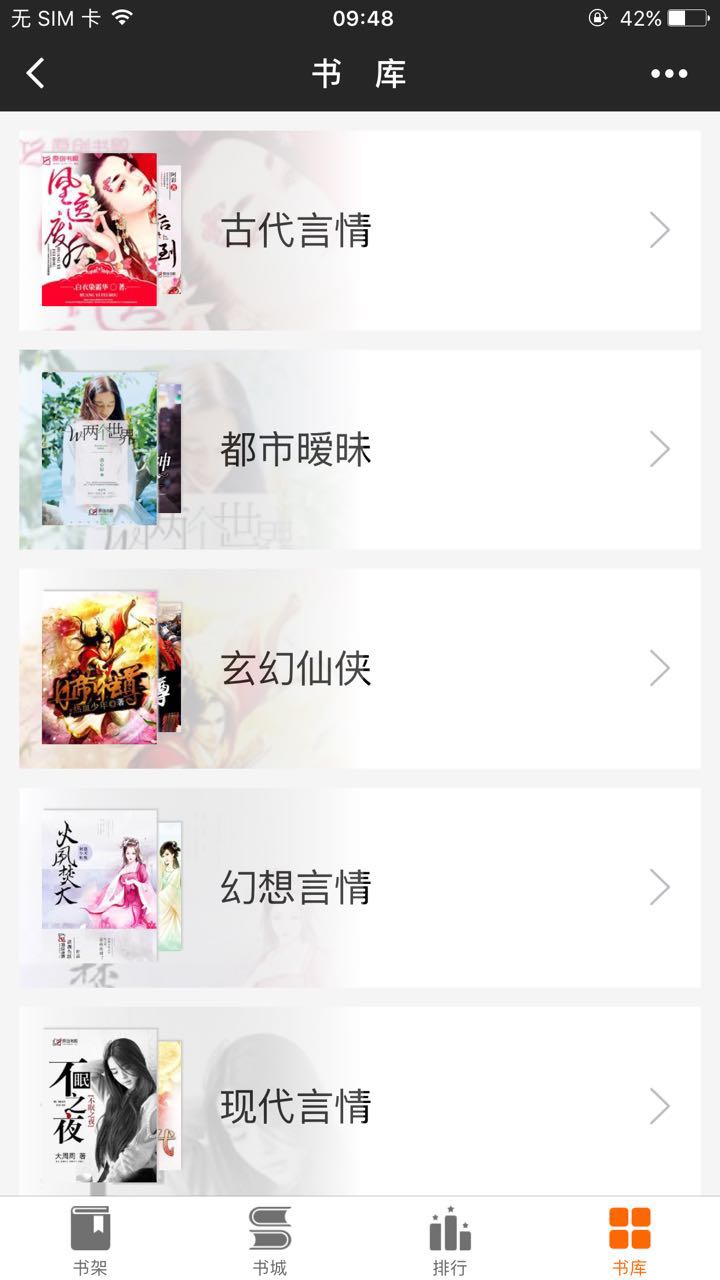Open the three-dot overflow menu
720x1280 pixels.
click(669, 74)
